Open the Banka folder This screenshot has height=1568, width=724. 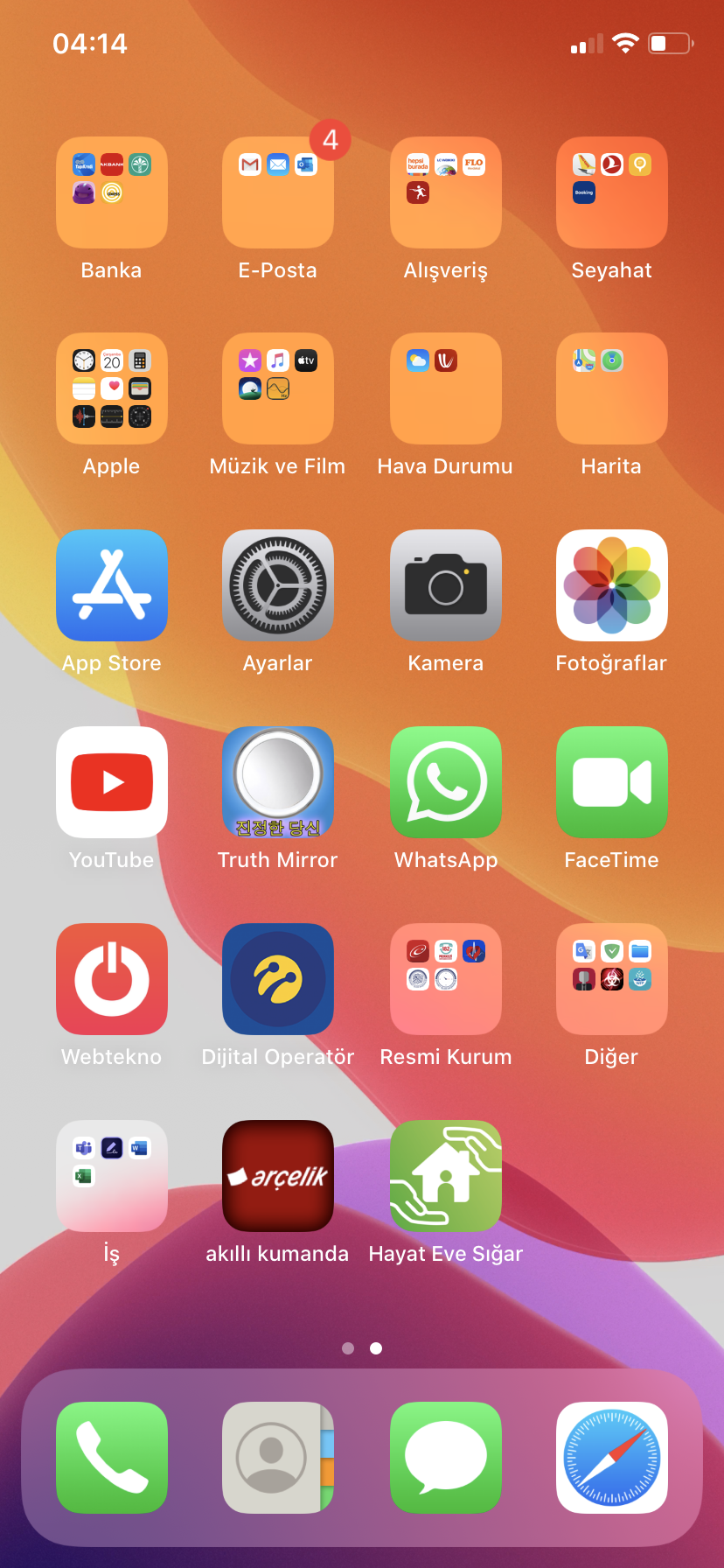pyautogui.click(x=112, y=192)
